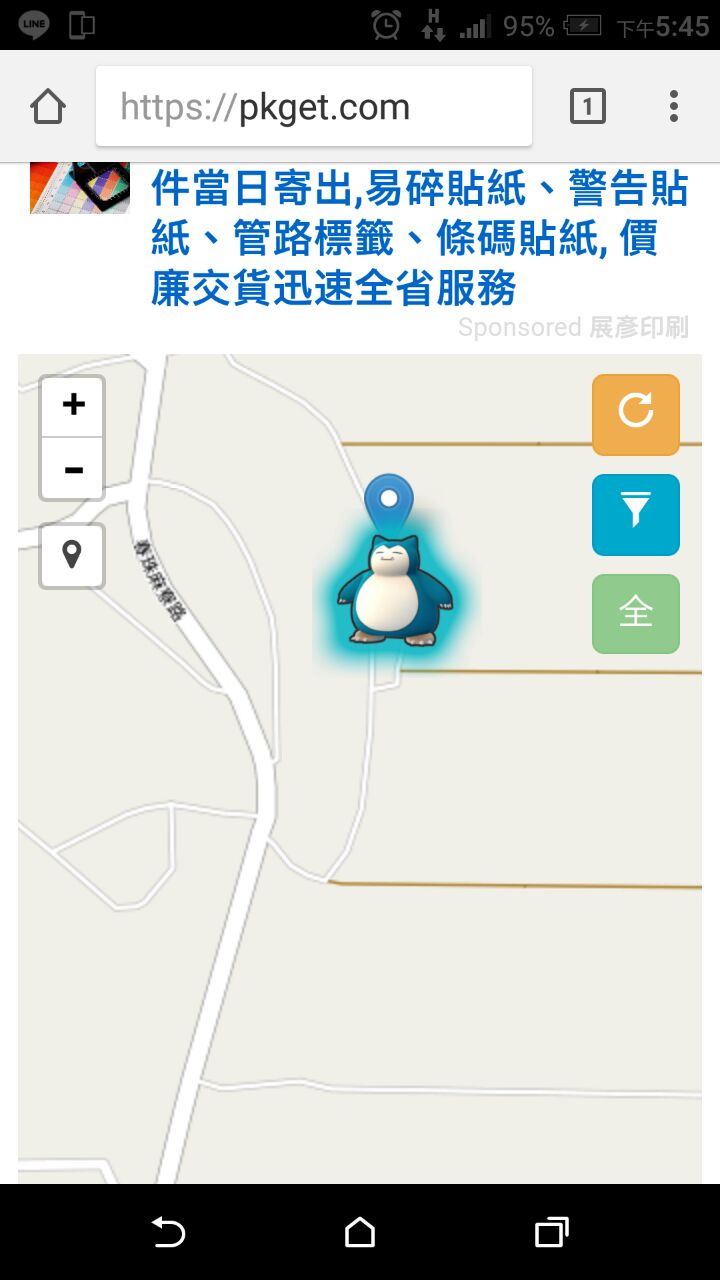The width and height of the screenshot is (720, 1280).
Task: Open the Pokémon filter
Action: [x=635, y=514]
